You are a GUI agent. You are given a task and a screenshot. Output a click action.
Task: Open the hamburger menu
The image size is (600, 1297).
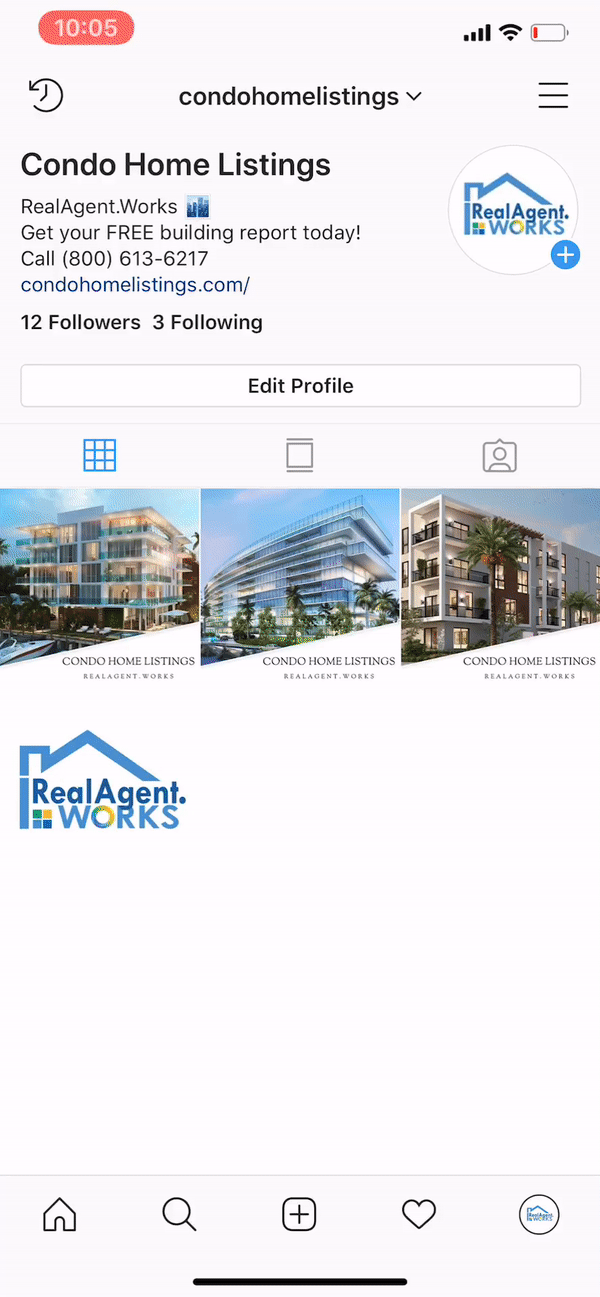(x=553, y=96)
